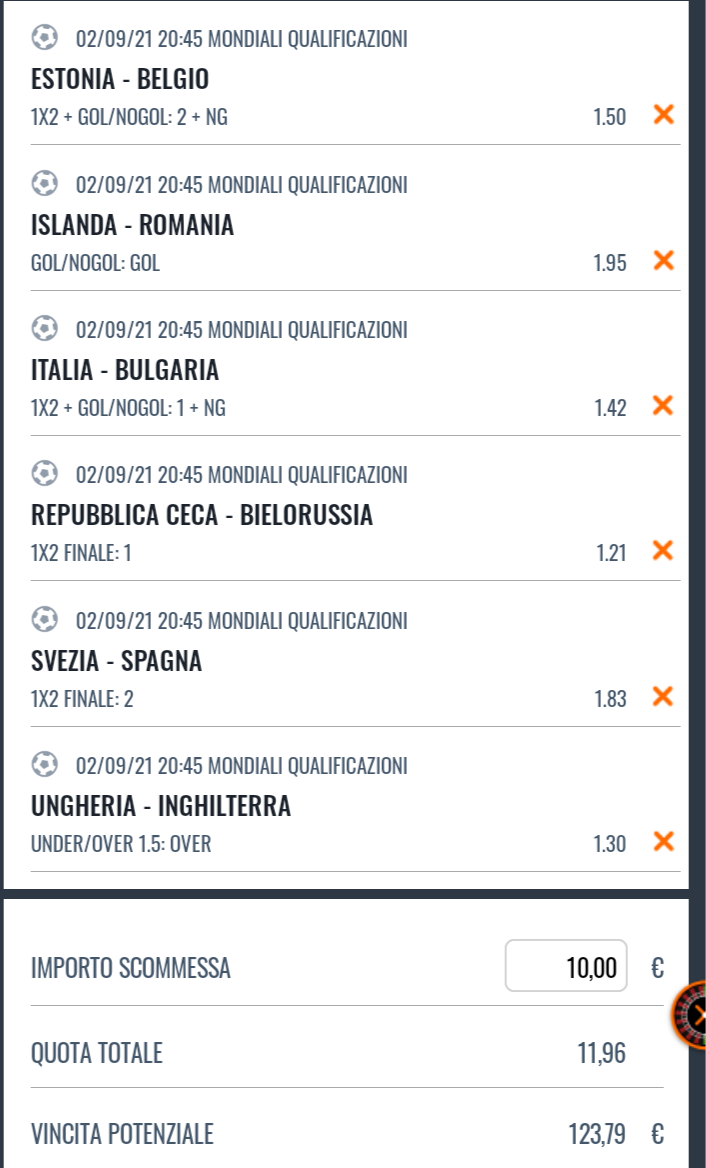Image resolution: width=706 pixels, height=1168 pixels.
Task: Remove the Islanda - Romania selection
Action: [x=663, y=261]
